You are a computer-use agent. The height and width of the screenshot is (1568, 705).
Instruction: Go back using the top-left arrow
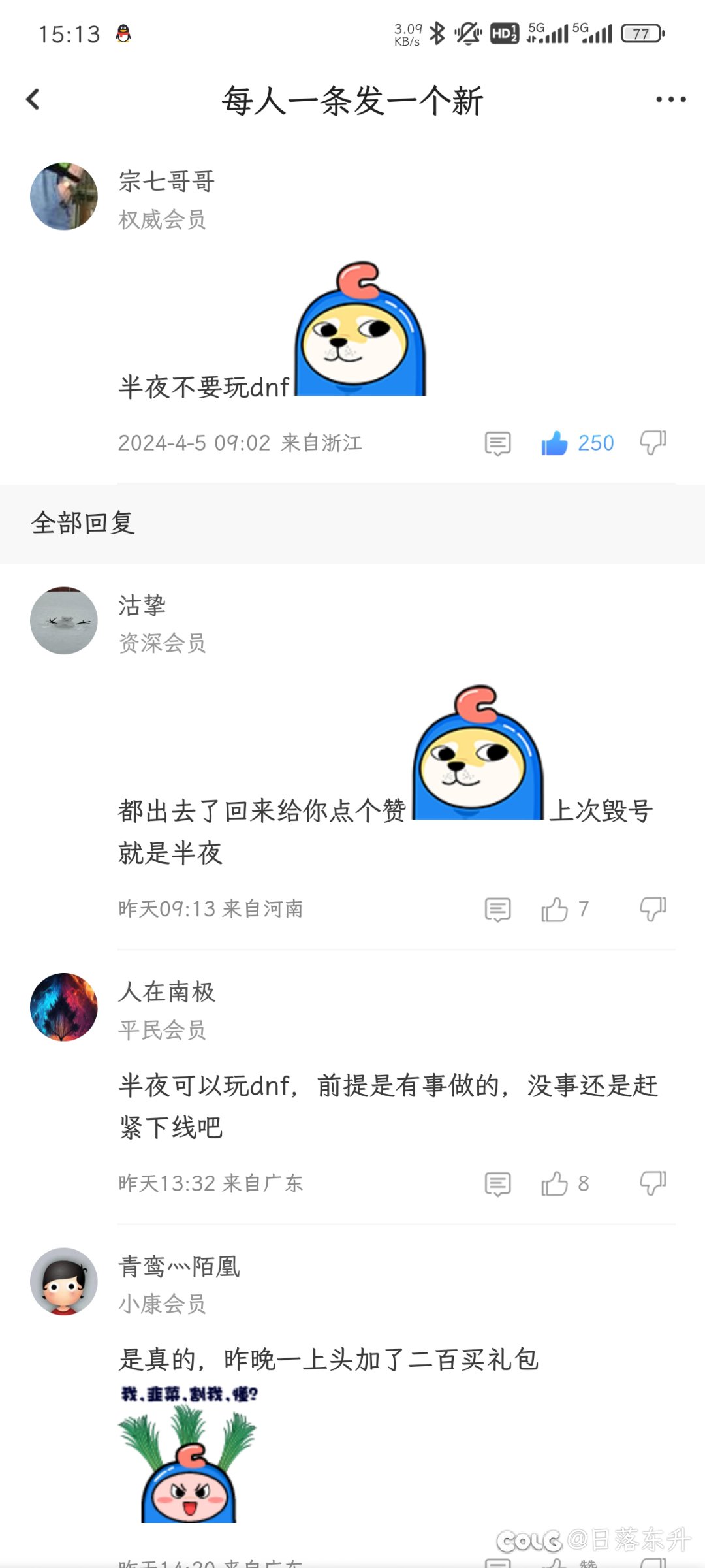click(33, 100)
